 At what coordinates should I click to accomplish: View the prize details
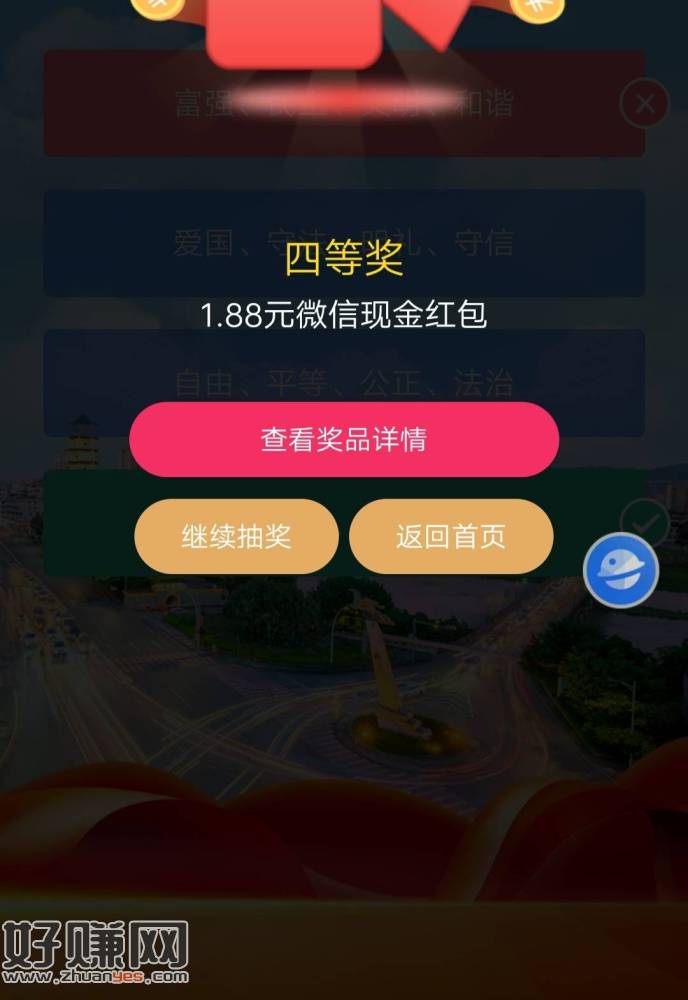[x=344, y=440]
